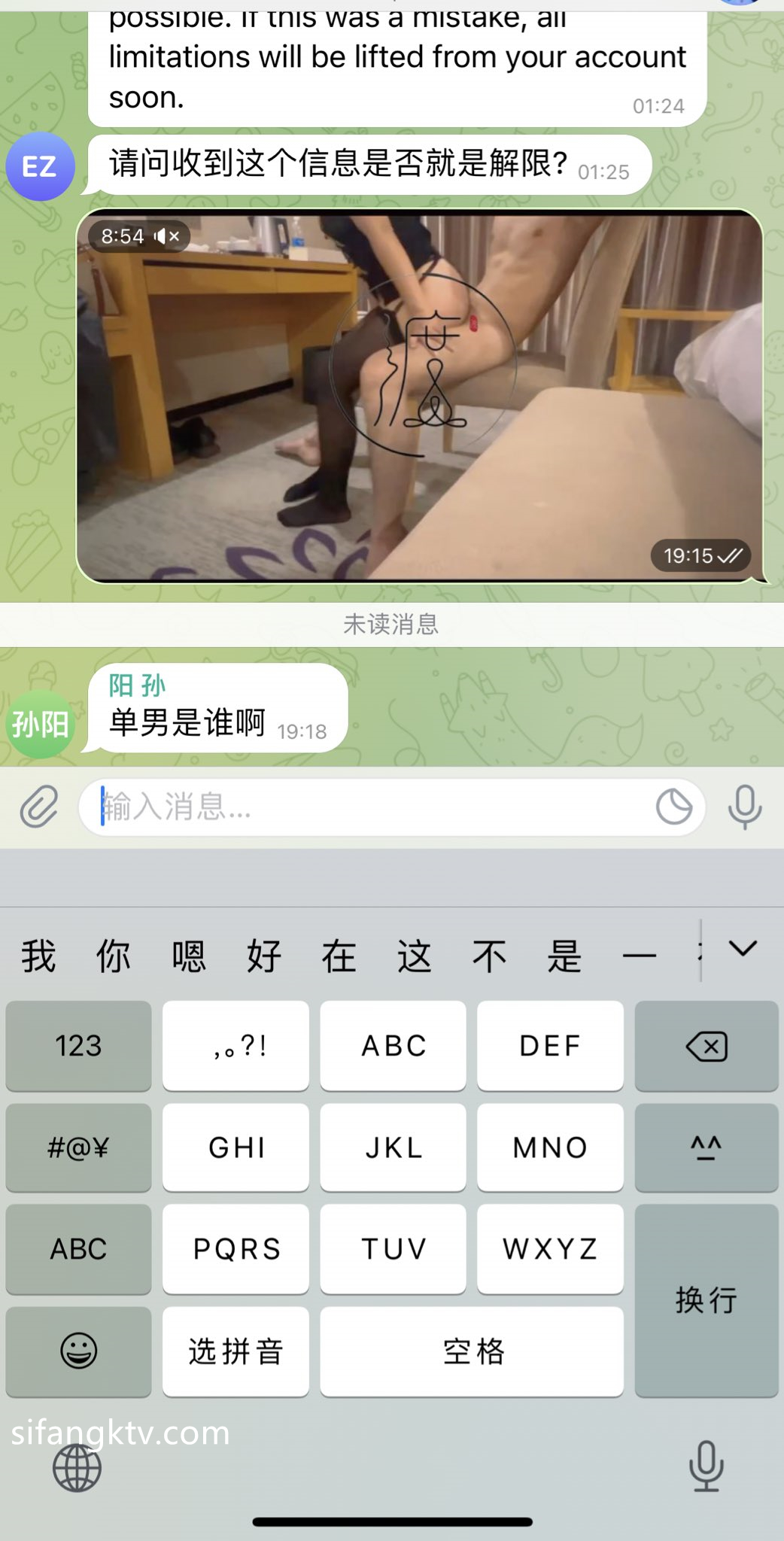This screenshot has width=784, height=1541.
Task: Tap the voice message microphone
Action: (745, 807)
